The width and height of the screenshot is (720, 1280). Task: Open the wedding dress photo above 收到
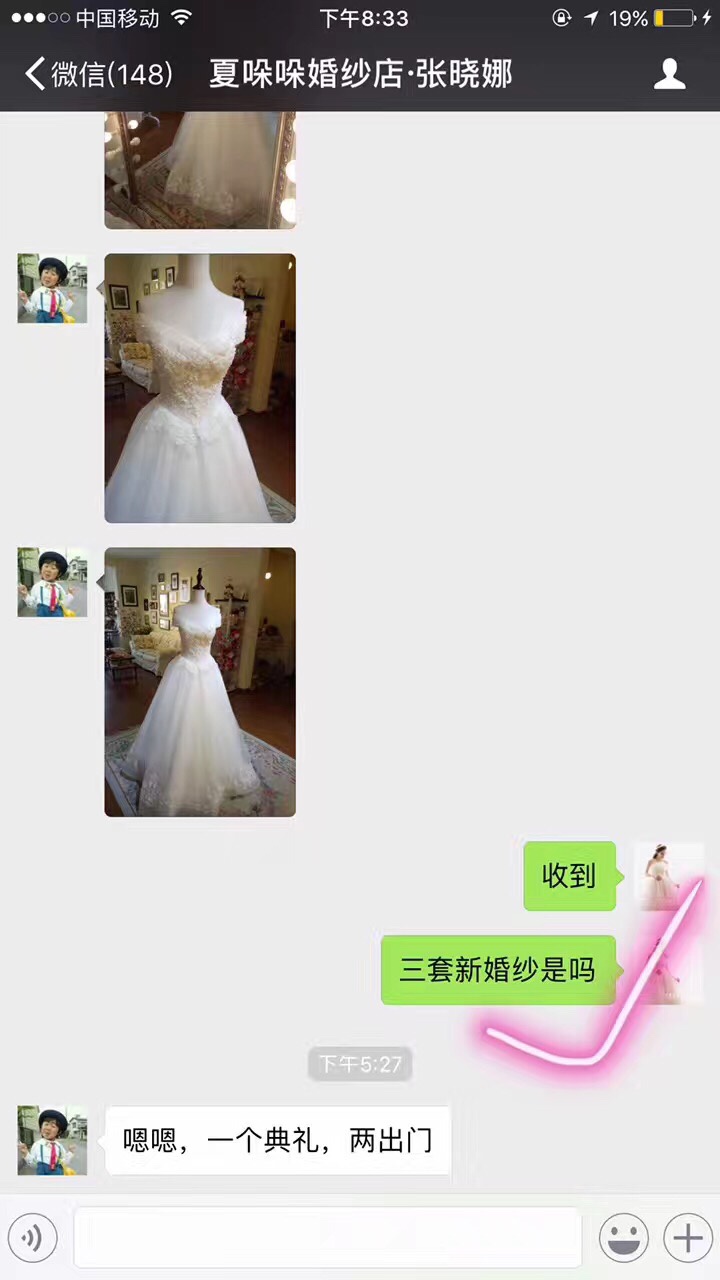point(200,682)
